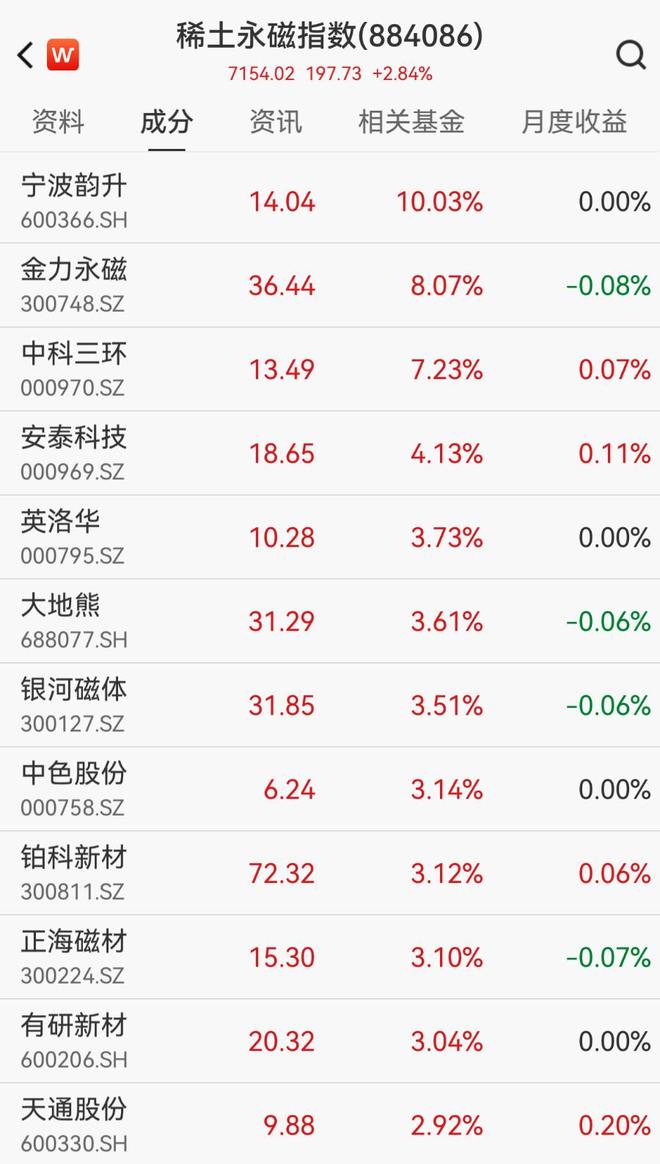Tap the 安泰科技 row
660x1164 pixels.
(74, 452)
